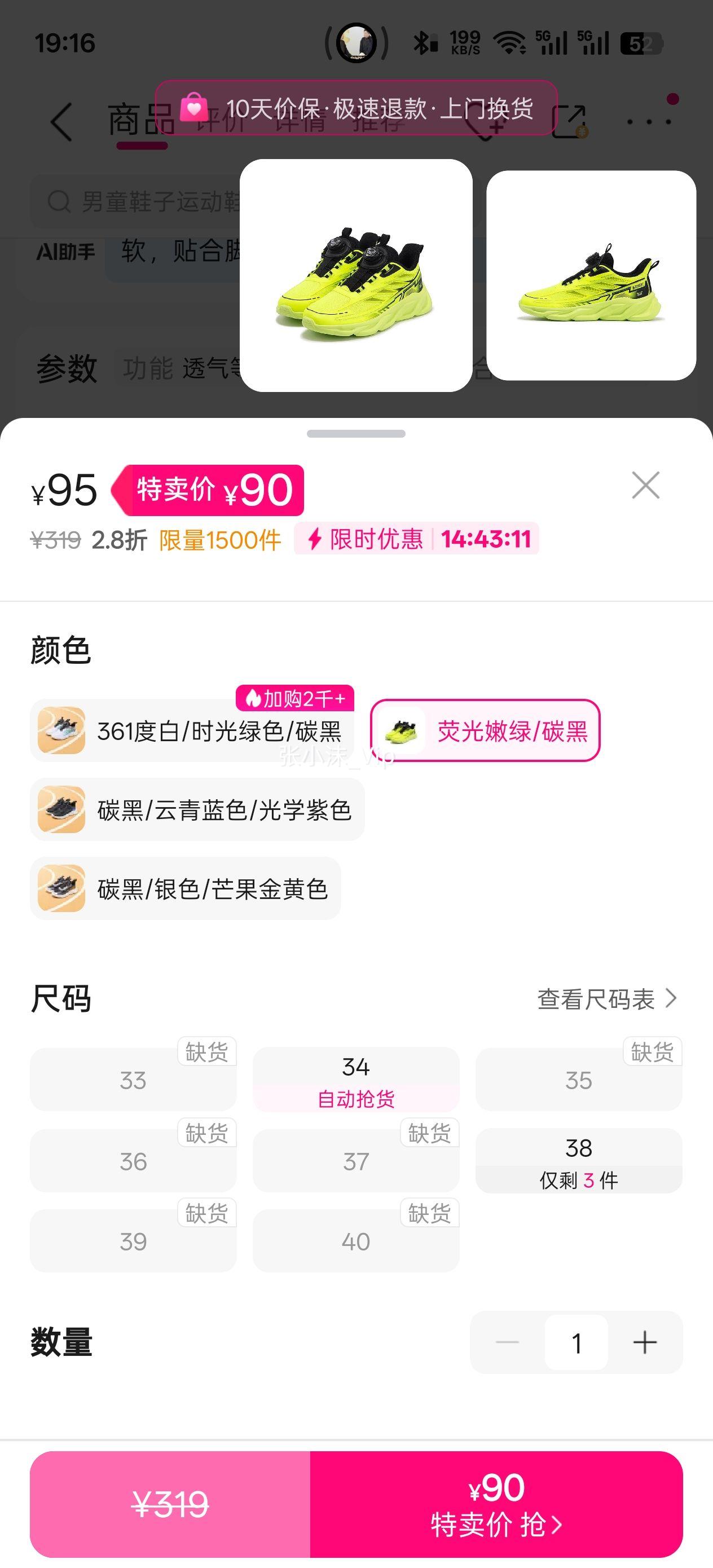Tap the lightning icon next to 限时优惠
This screenshot has height=1568, width=713.
pyautogui.click(x=317, y=539)
